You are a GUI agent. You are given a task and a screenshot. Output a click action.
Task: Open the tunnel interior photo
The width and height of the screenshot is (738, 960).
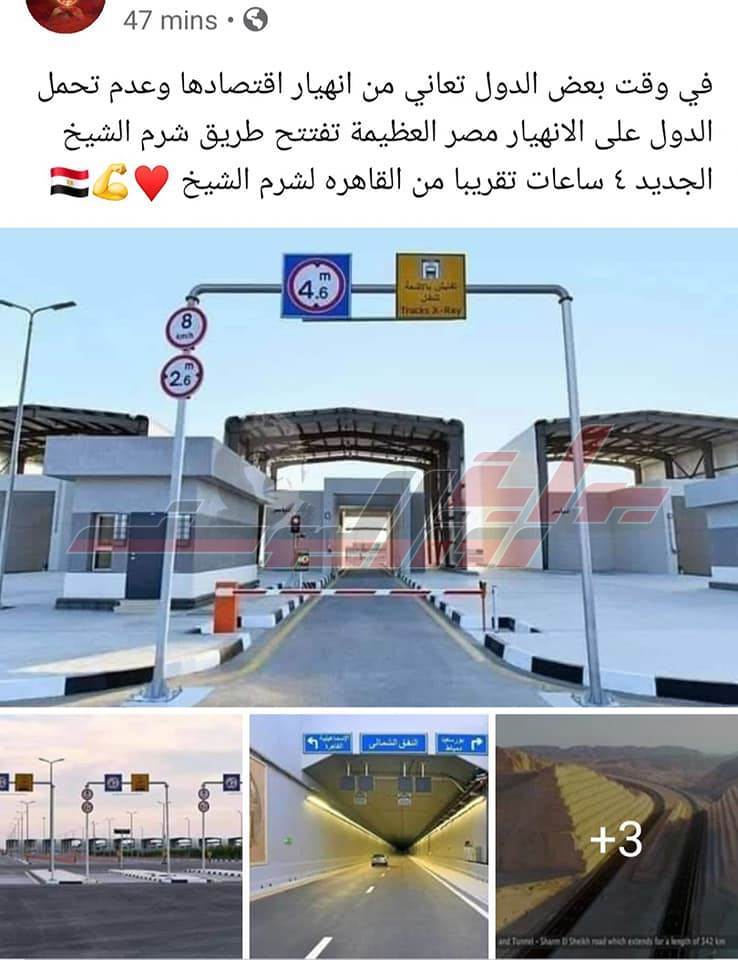369,837
